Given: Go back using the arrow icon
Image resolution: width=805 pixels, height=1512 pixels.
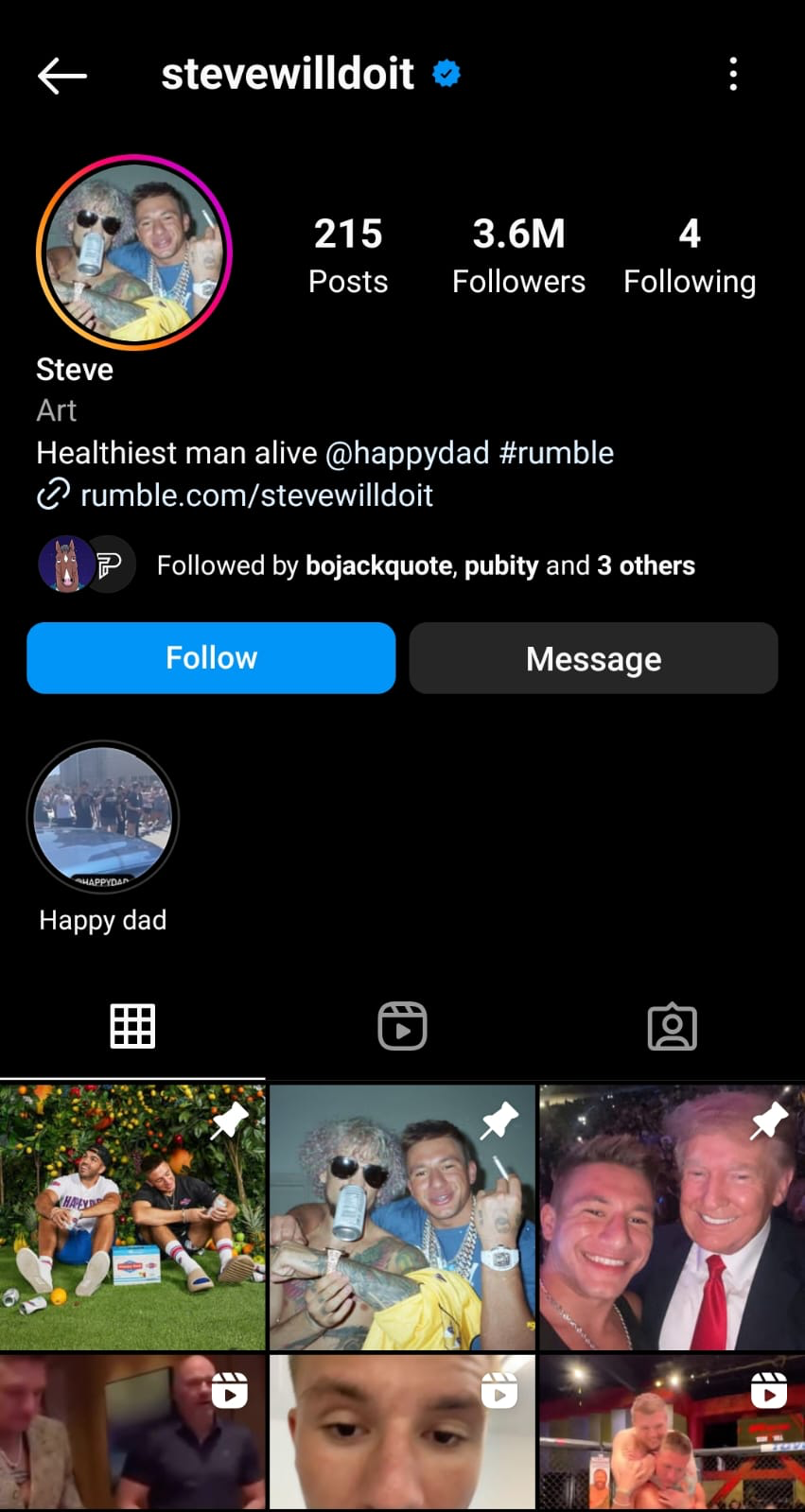Looking at the screenshot, I should click(62, 75).
